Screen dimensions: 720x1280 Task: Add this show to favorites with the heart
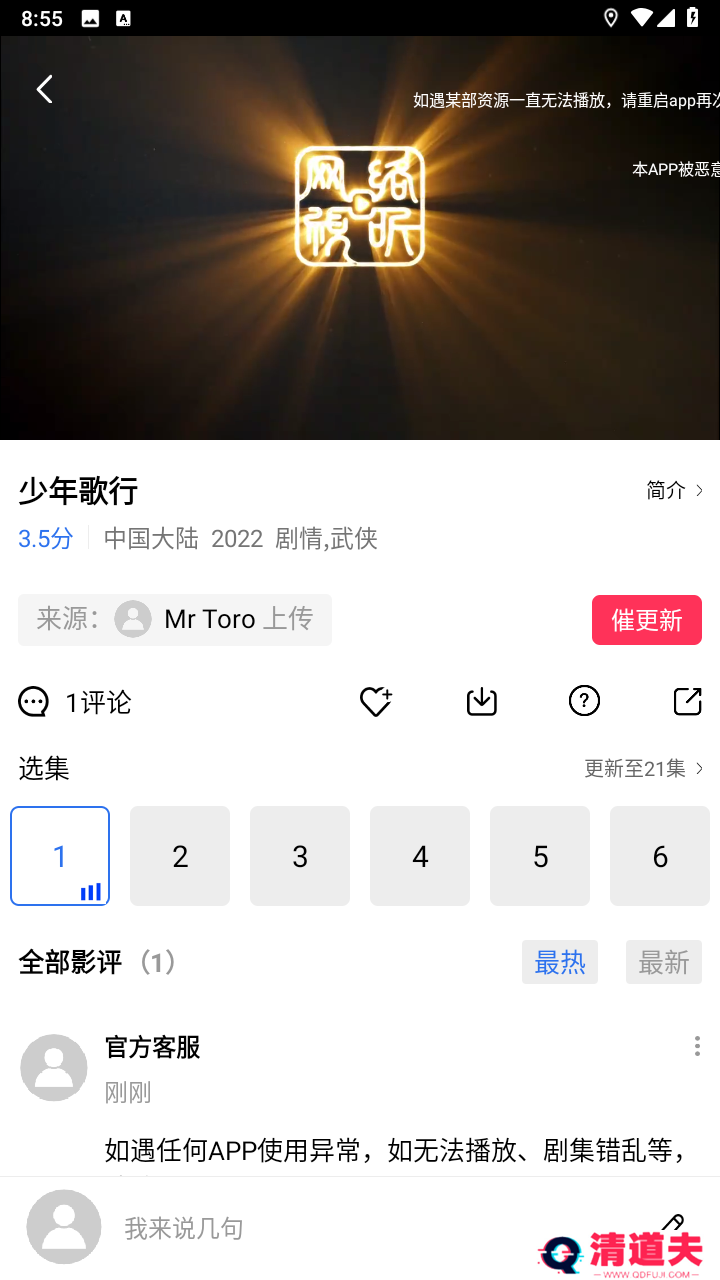(x=376, y=702)
